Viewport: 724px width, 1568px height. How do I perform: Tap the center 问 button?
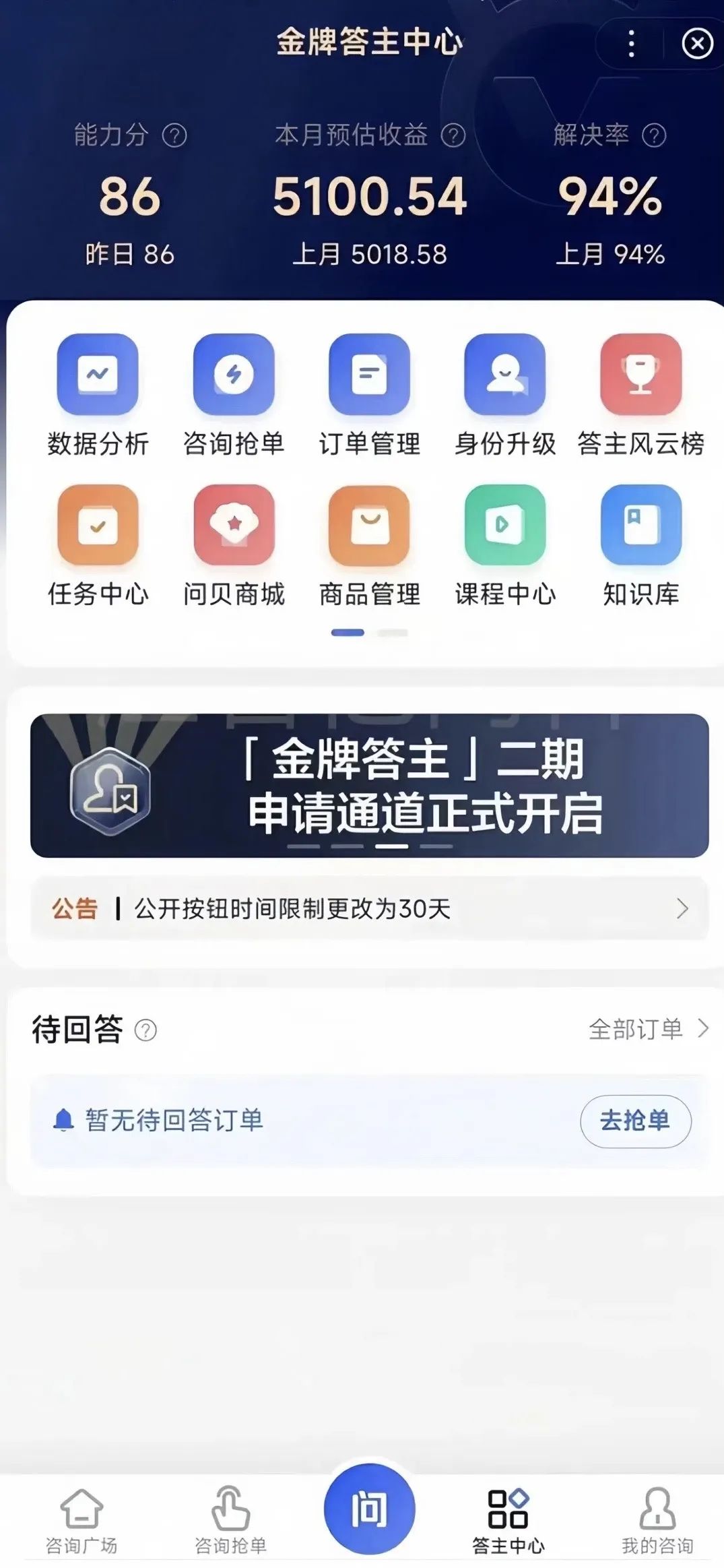369,1509
